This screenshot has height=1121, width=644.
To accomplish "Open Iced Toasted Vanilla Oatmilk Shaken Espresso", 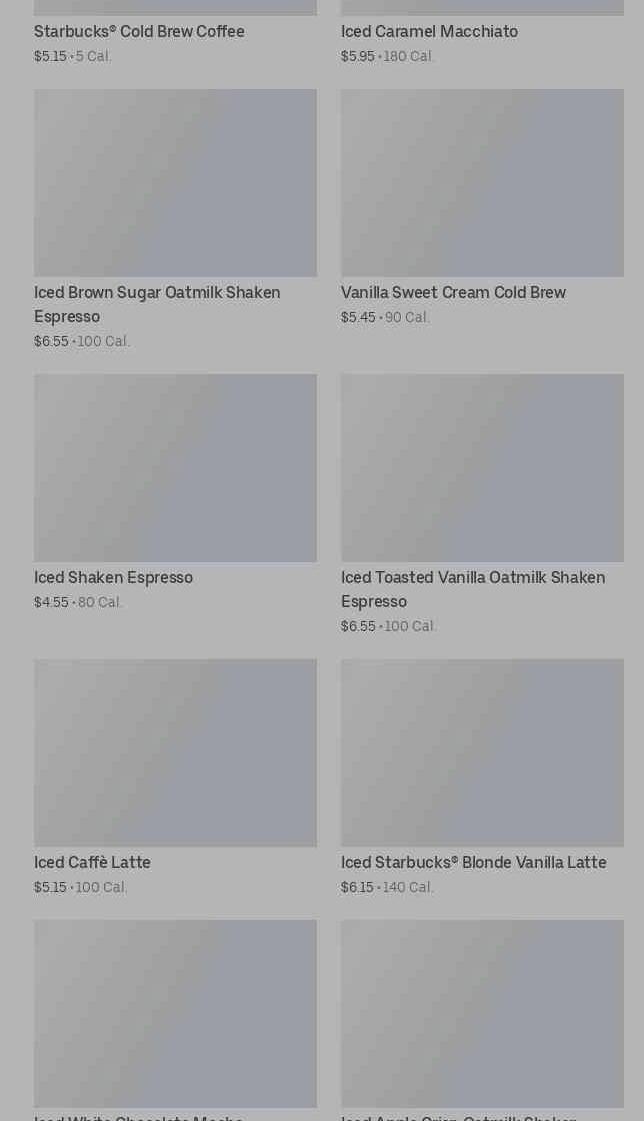I will pos(482,468).
